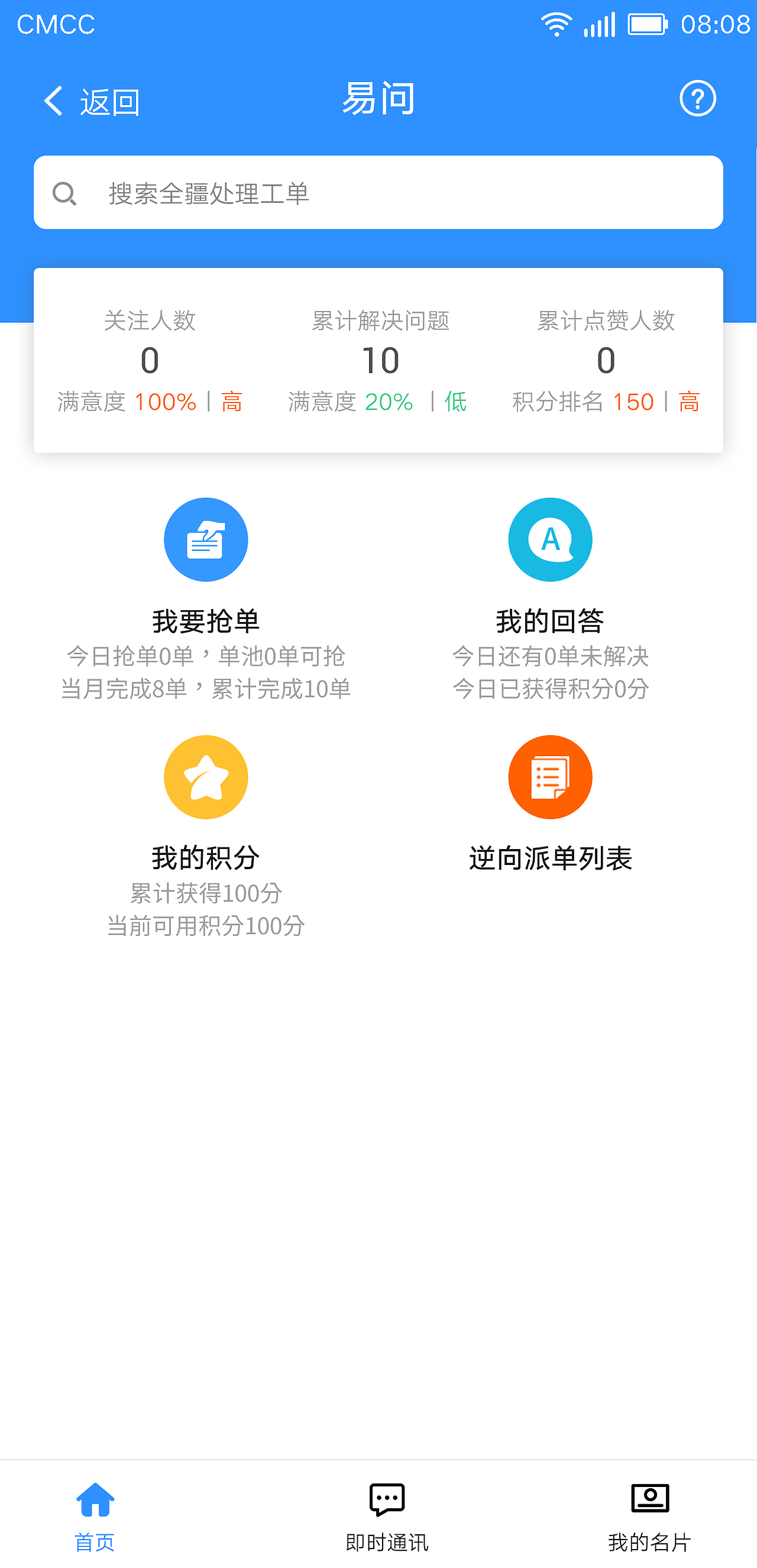Open the 即时通讯 chat bubble icon

pyautogui.click(x=387, y=1497)
